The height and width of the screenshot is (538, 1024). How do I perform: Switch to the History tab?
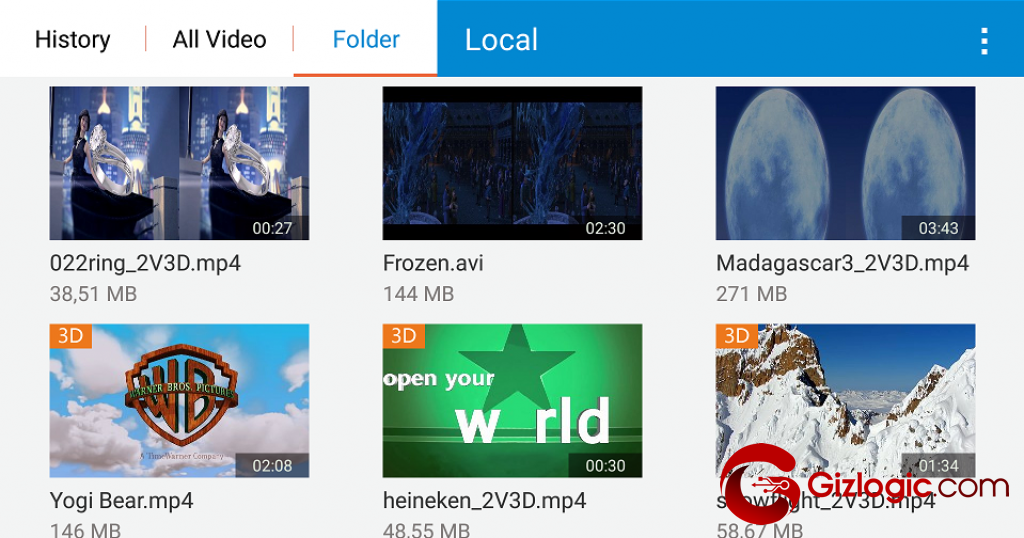pos(72,40)
